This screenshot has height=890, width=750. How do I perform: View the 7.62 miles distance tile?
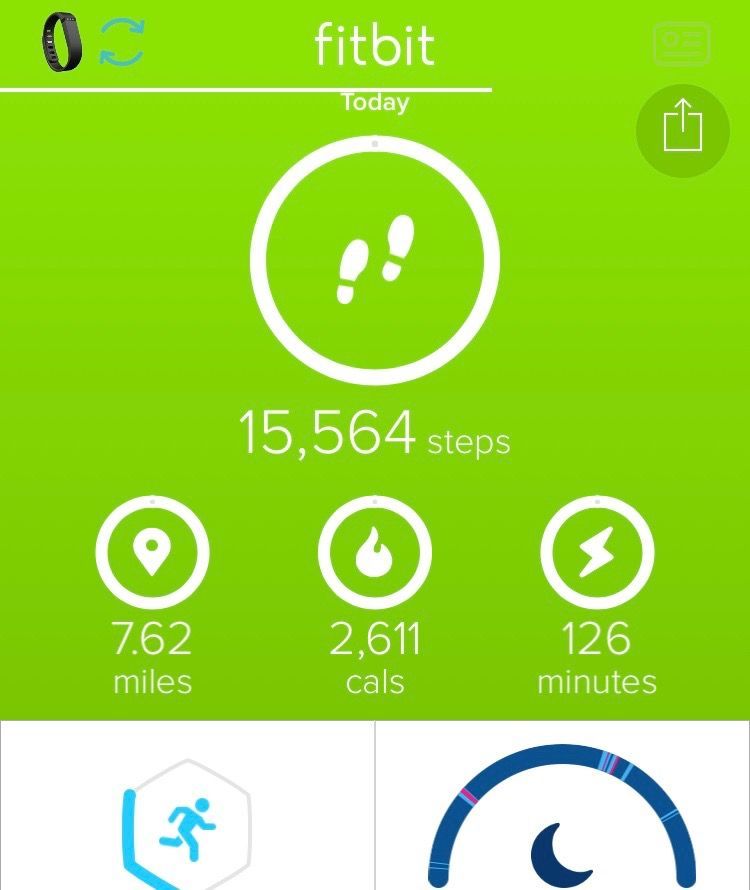152,553
